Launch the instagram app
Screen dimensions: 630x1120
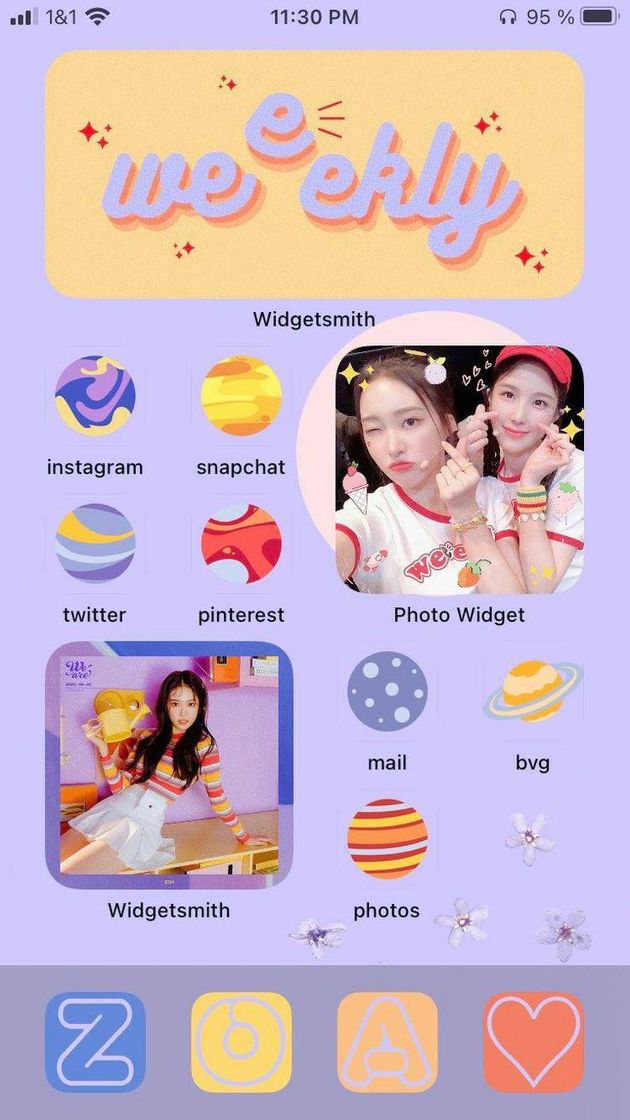click(x=95, y=396)
